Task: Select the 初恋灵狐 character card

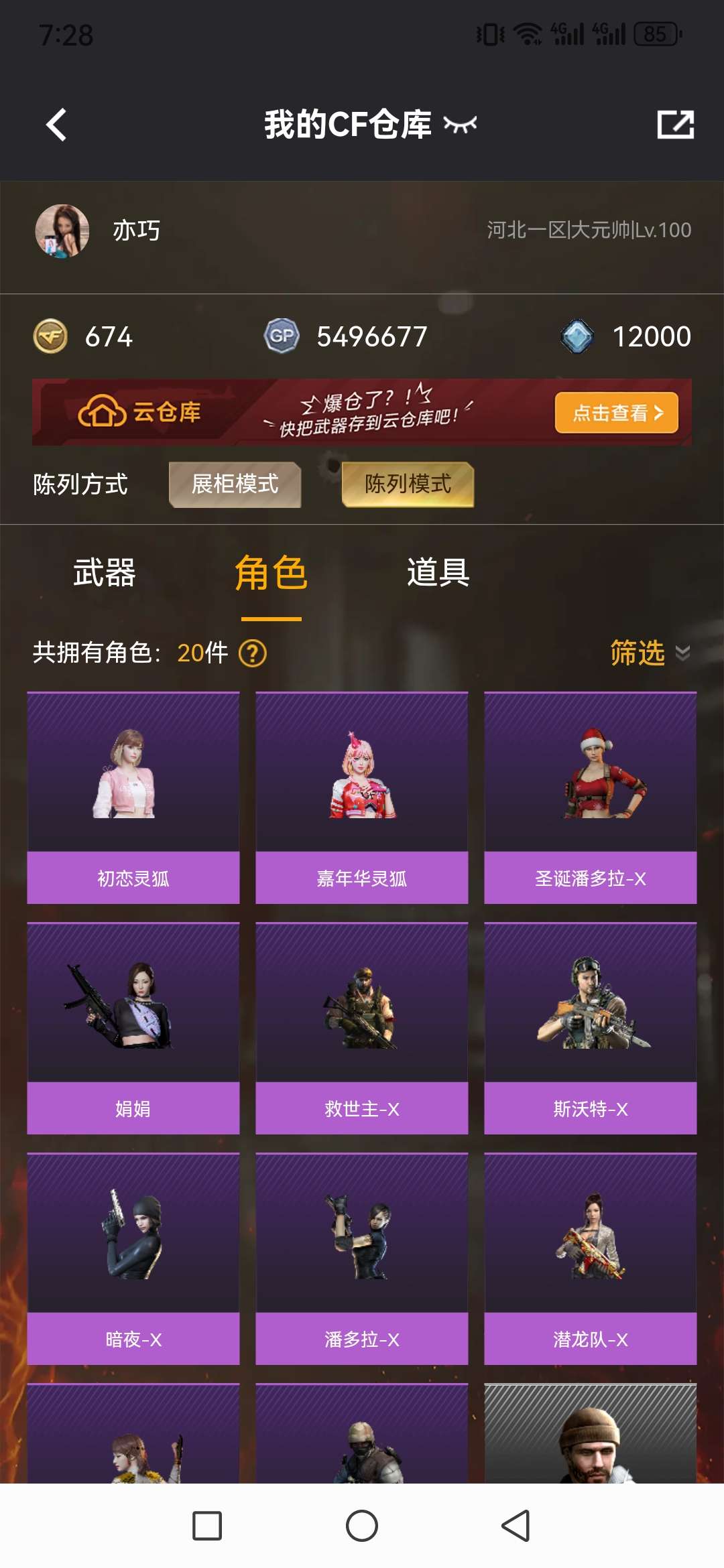Action: tap(132, 791)
